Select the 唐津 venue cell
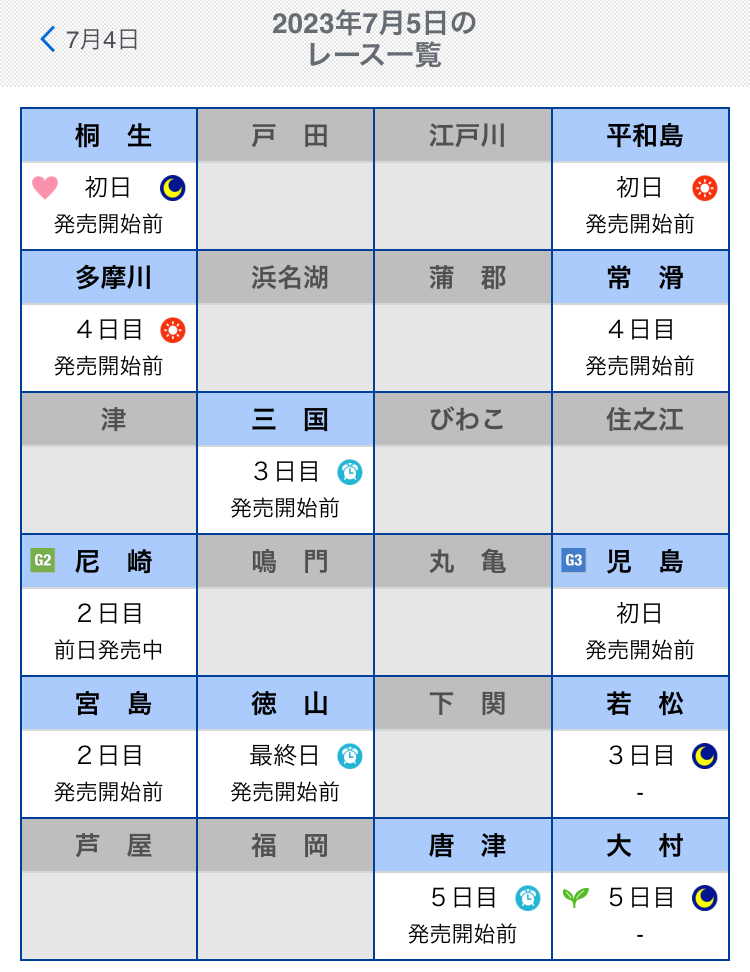The image size is (750, 972). 463,890
